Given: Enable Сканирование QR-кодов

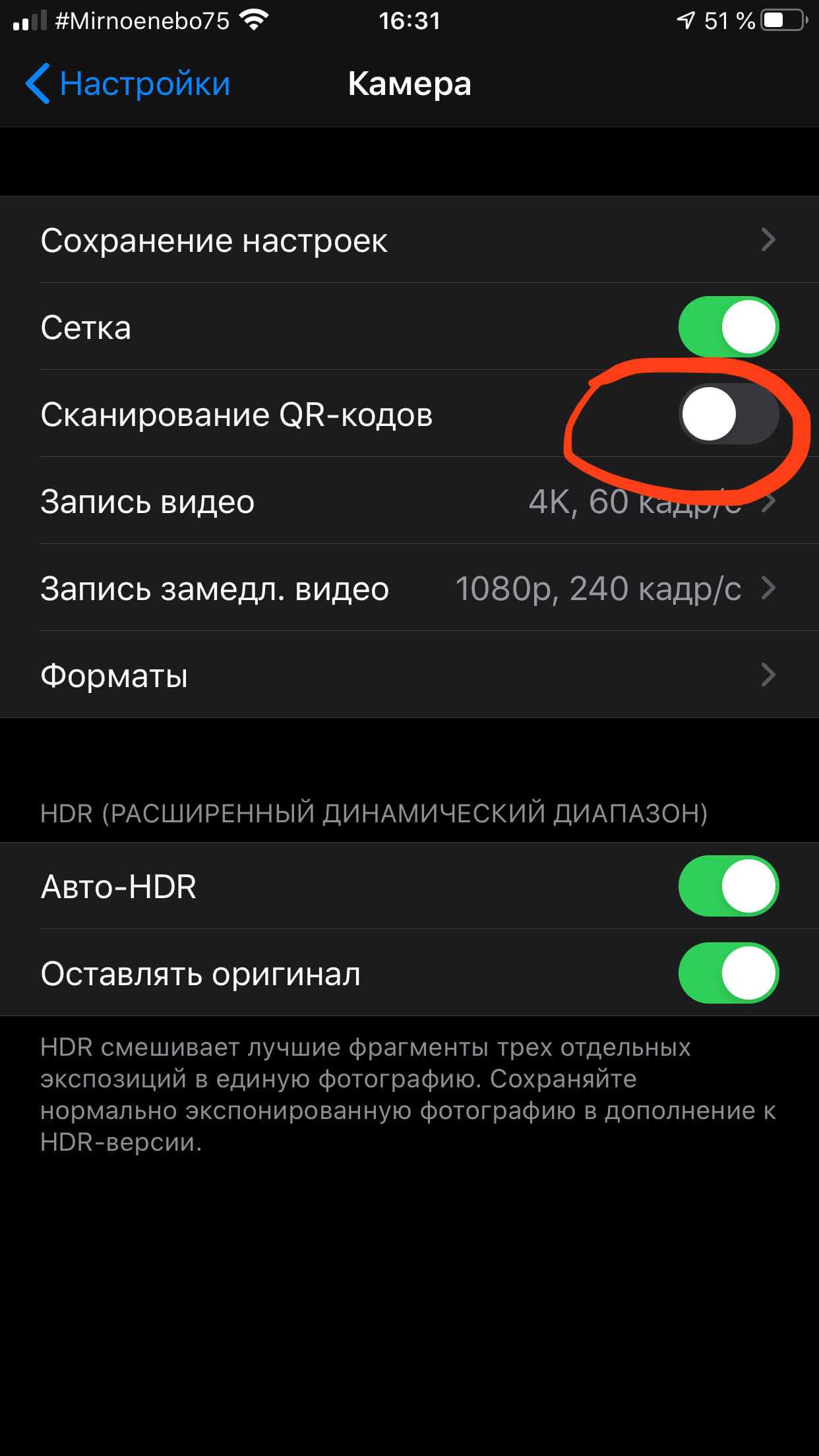Looking at the screenshot, I should [x=728, y=414].
